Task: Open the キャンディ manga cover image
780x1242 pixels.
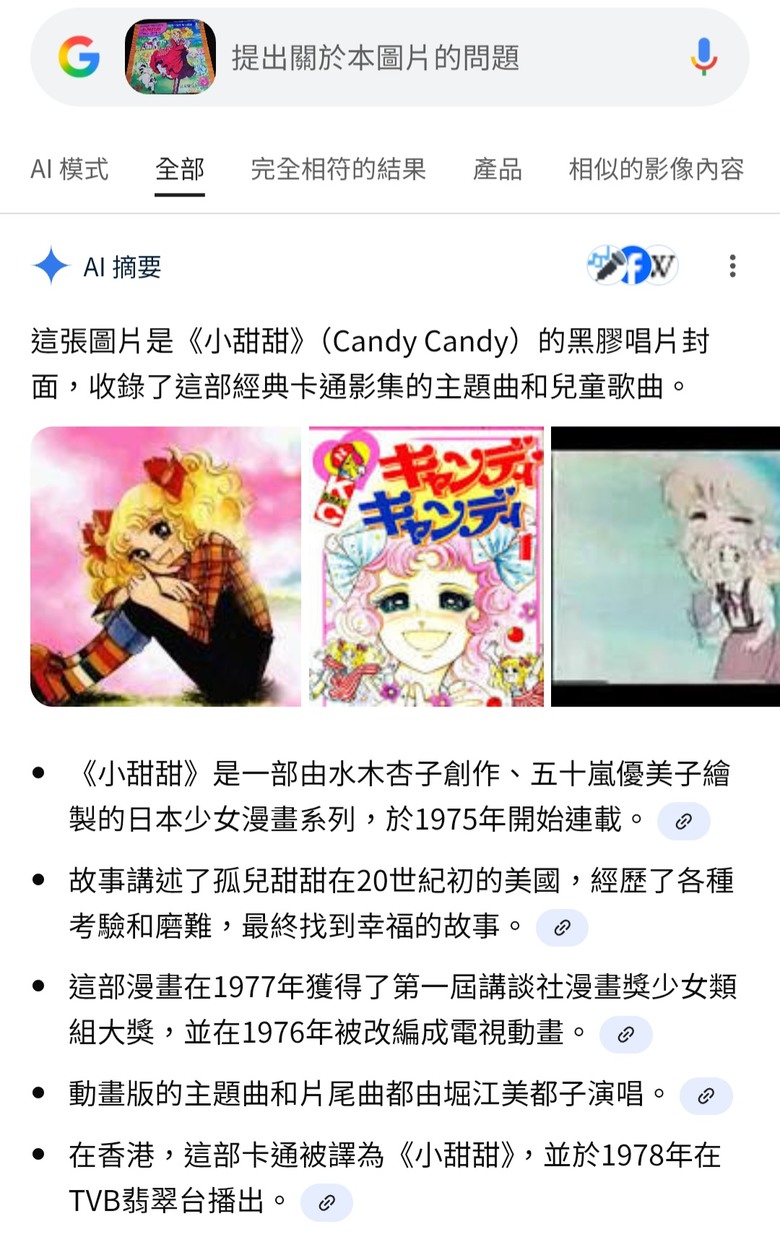Action: (x=427, y=566)
